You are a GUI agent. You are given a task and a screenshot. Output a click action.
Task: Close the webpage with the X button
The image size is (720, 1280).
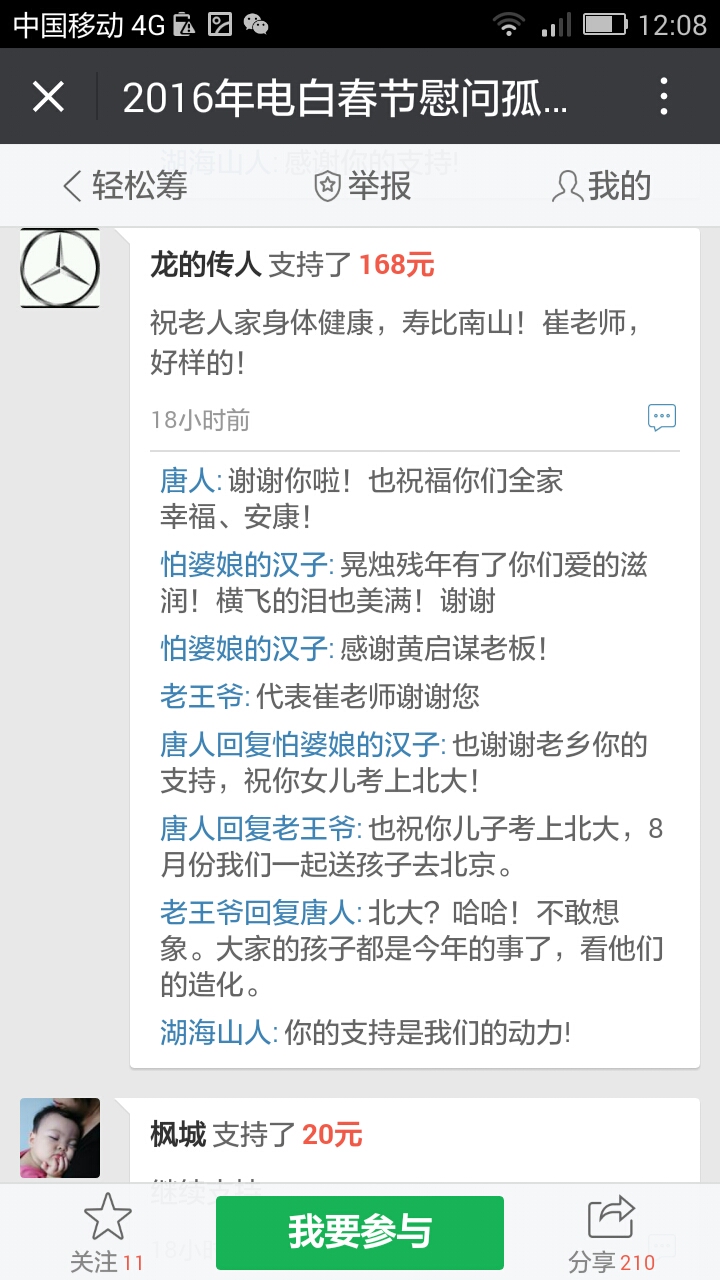point(48,97)
